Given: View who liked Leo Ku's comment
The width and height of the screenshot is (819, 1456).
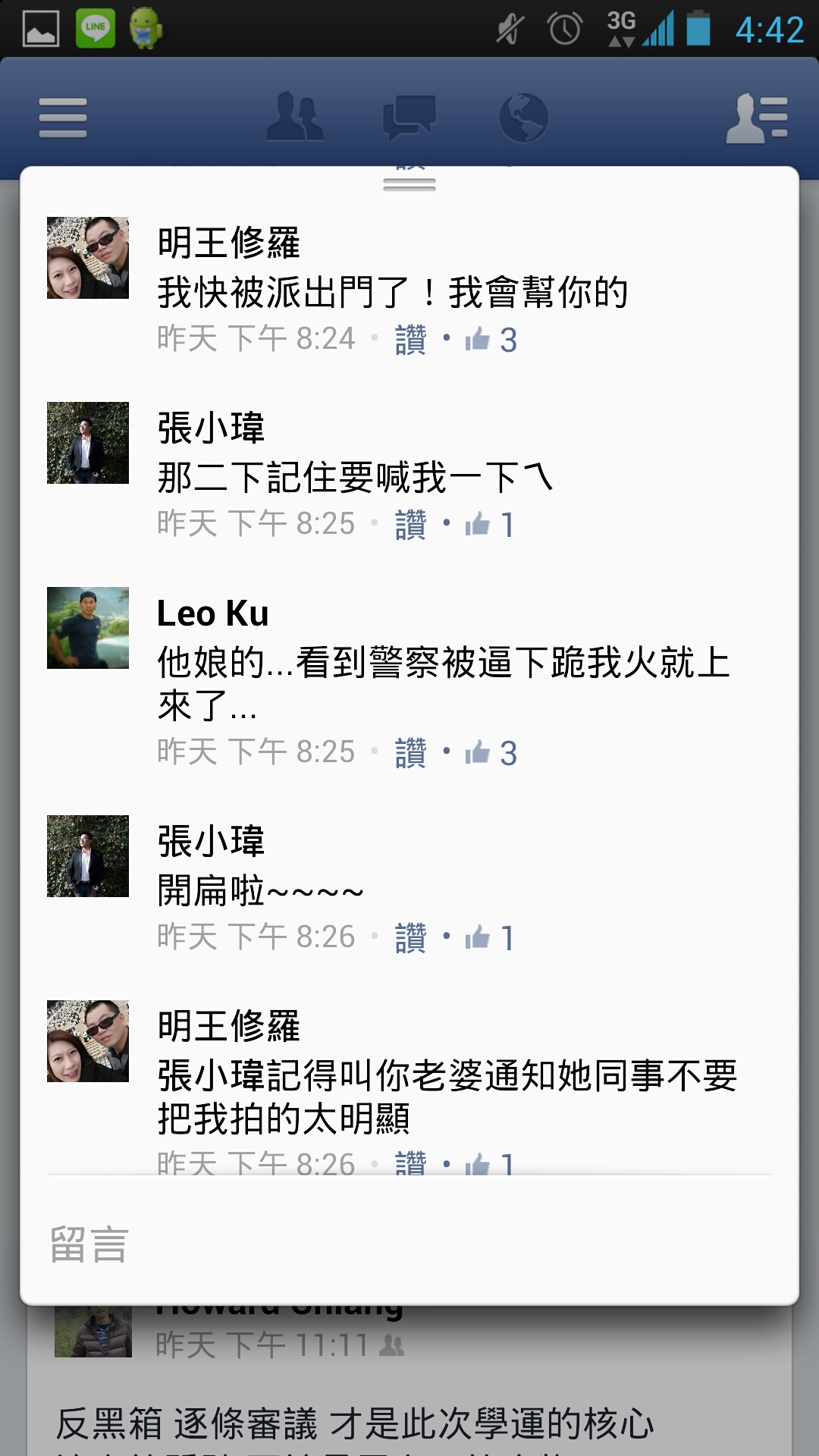Looking at the screenshot, I should (491, 753).
